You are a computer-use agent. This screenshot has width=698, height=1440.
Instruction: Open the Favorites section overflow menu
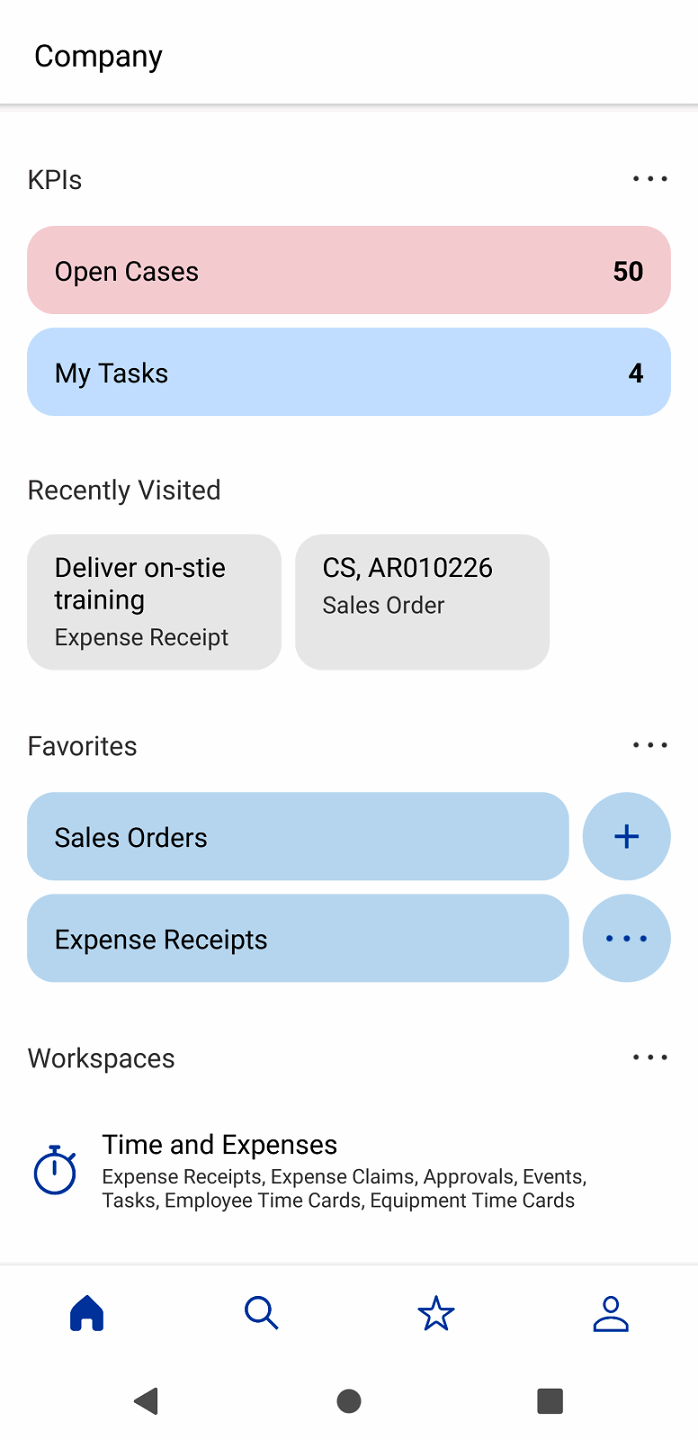(x=649, y=745)
